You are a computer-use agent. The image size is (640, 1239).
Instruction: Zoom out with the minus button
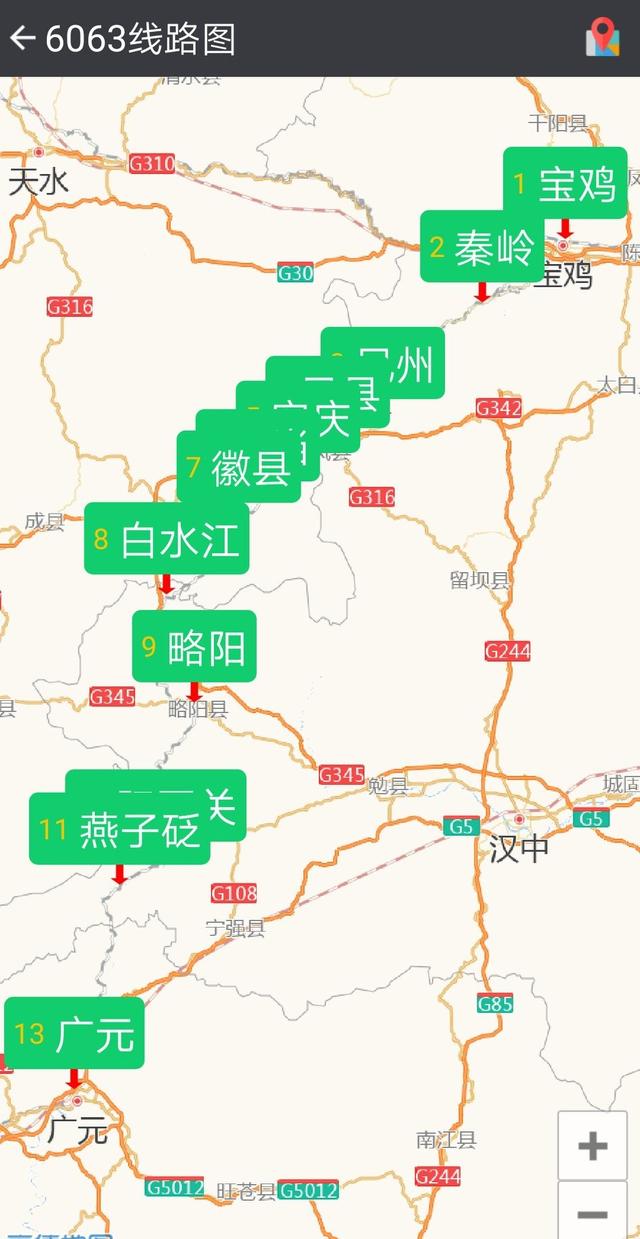tap(592, 1214)
